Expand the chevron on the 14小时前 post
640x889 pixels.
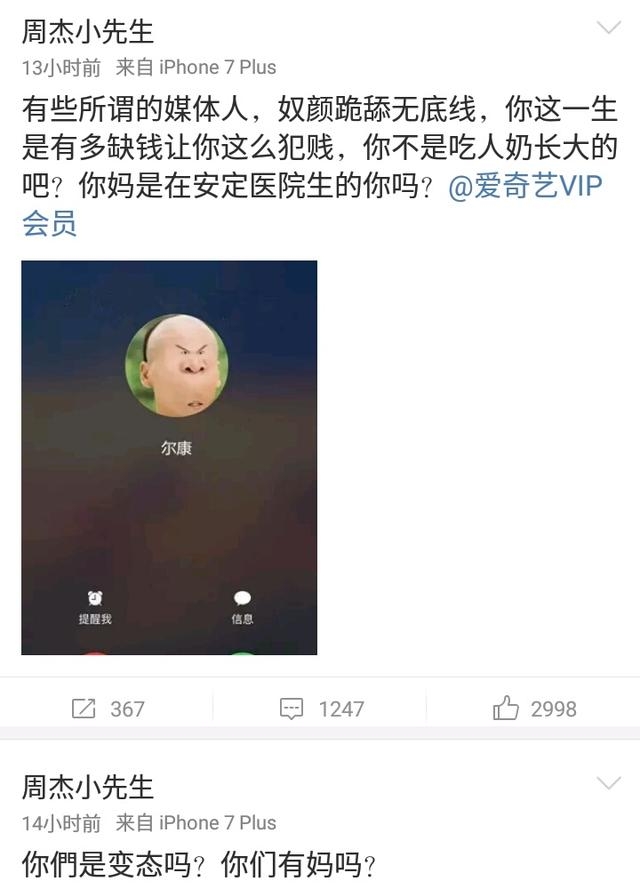coord(609,783)
